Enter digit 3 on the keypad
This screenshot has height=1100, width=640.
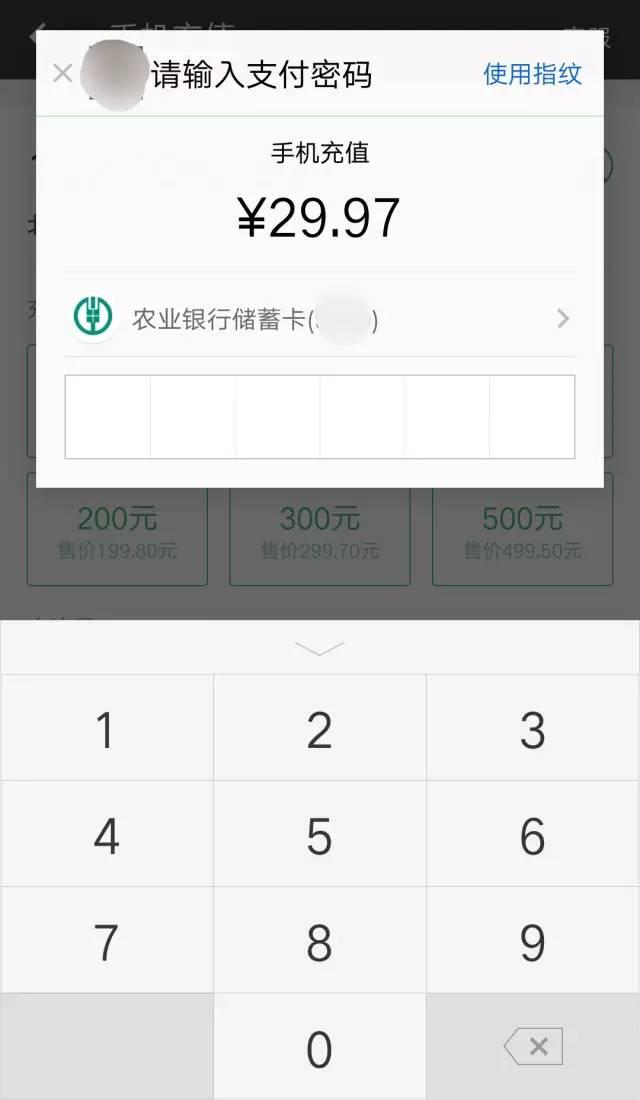click(x=533, y=728)
